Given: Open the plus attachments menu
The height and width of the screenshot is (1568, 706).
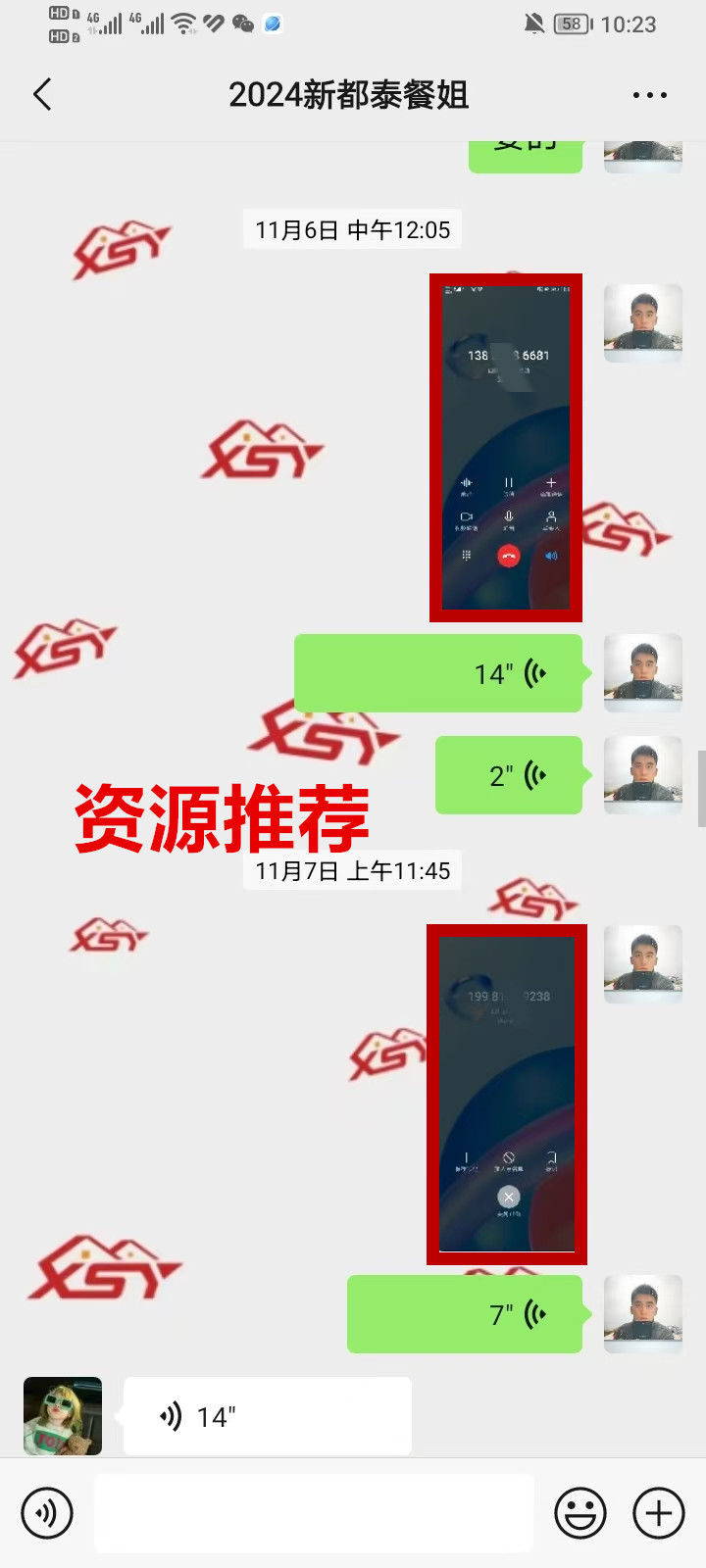Looking at the screenshot, I should (659, 1513).
